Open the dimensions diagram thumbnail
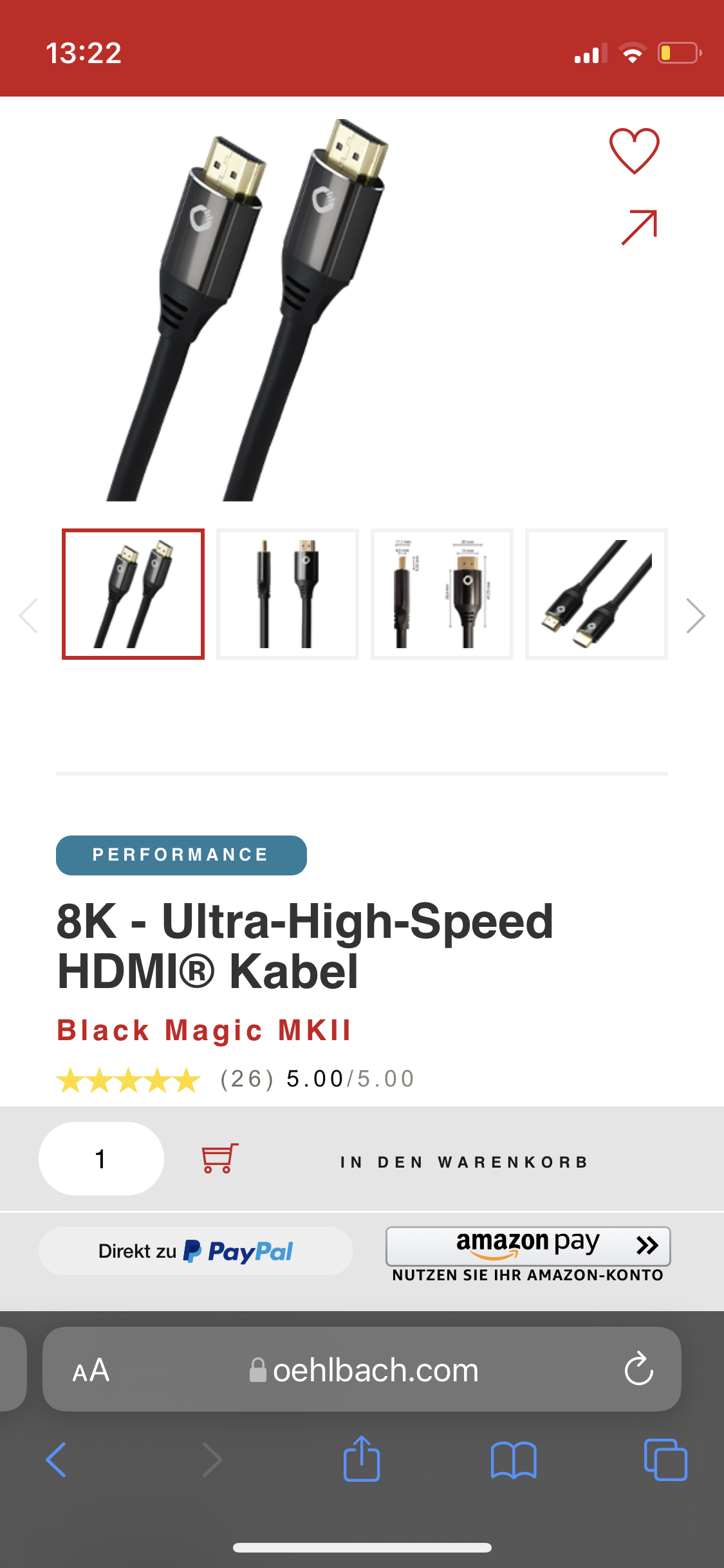The width and height of the screenshot is (724, 1568). point(442,594)
